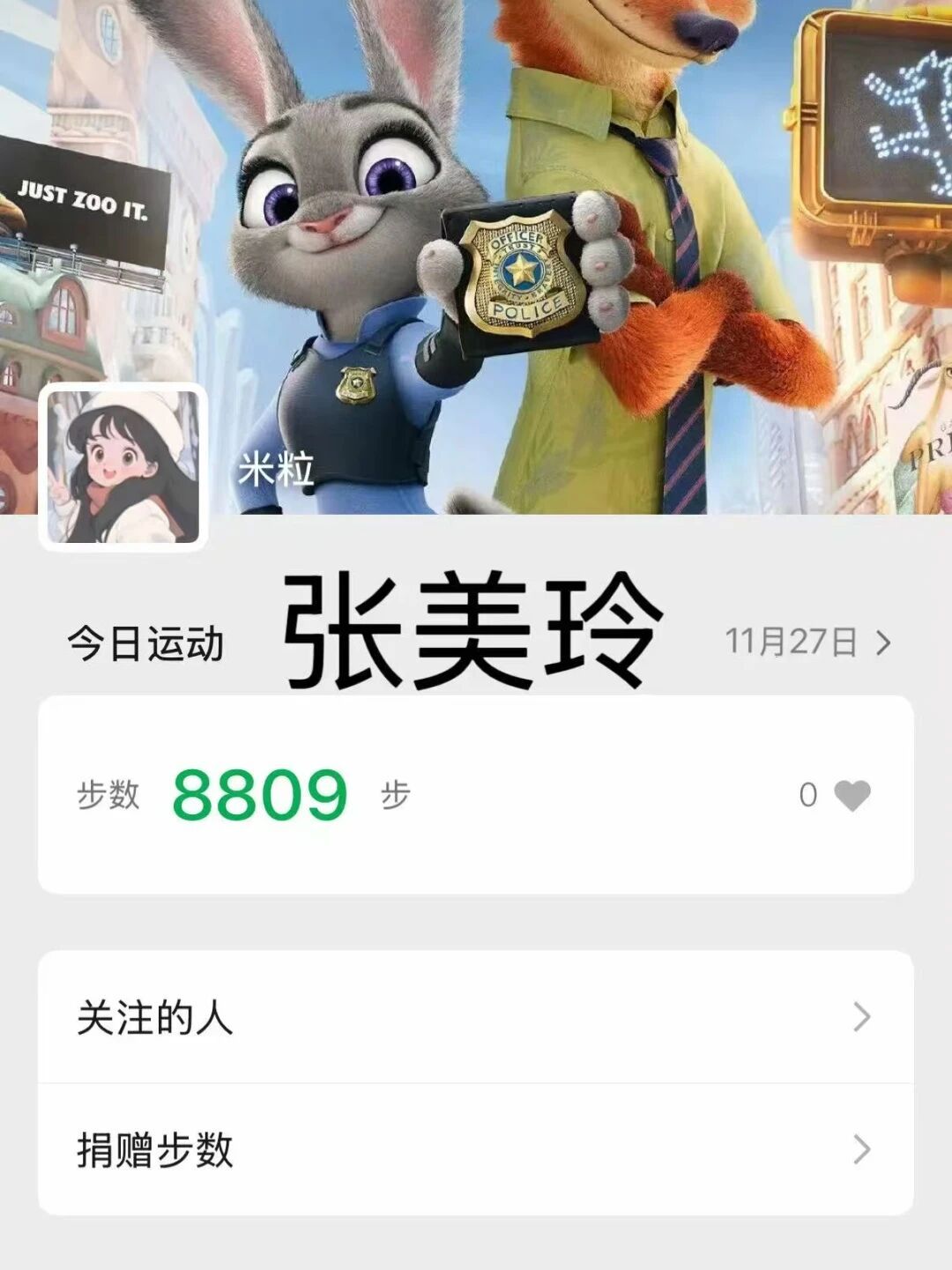Open 关注的人 list

click(x=475, y=1018)
